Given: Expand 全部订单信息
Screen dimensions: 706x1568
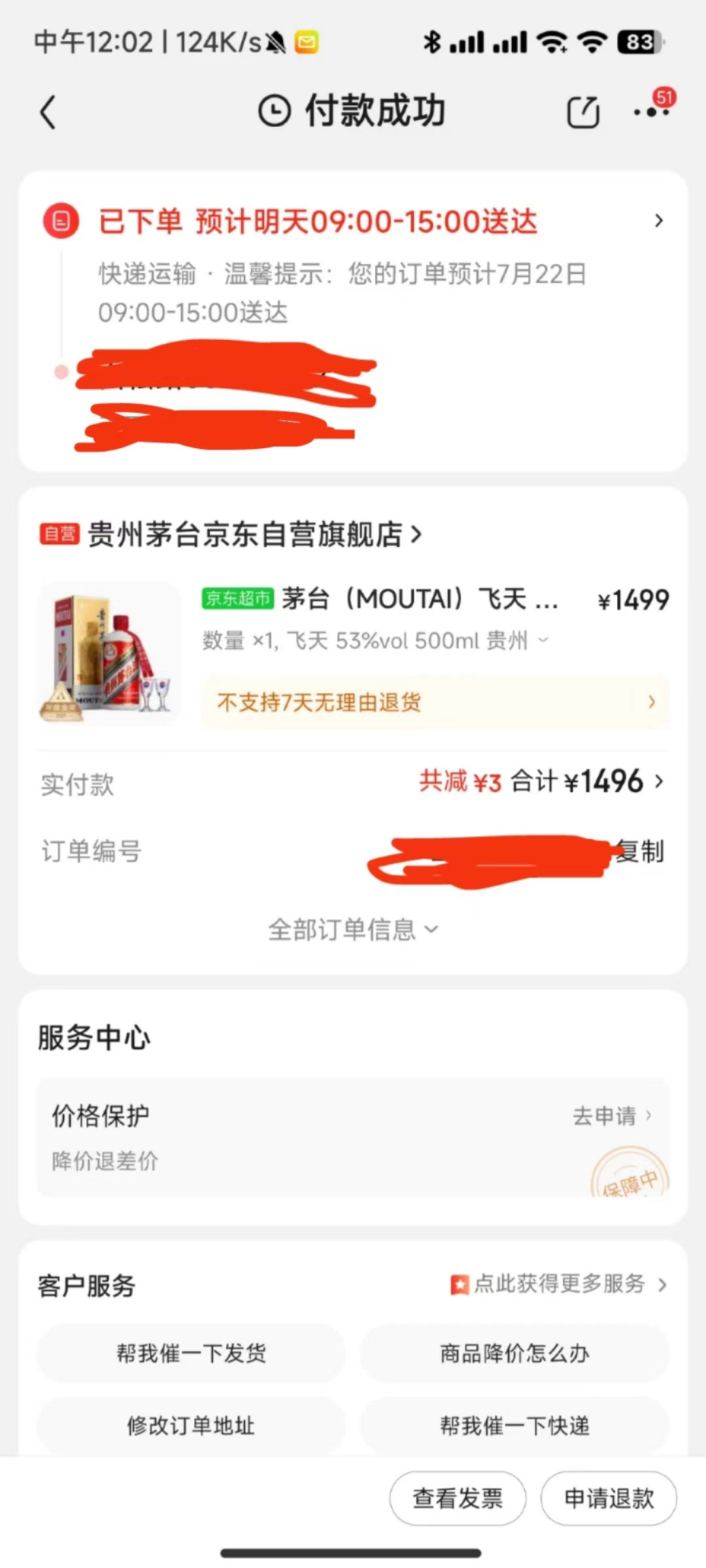Looking at the screenshot, I should click(x=353, y=930).
